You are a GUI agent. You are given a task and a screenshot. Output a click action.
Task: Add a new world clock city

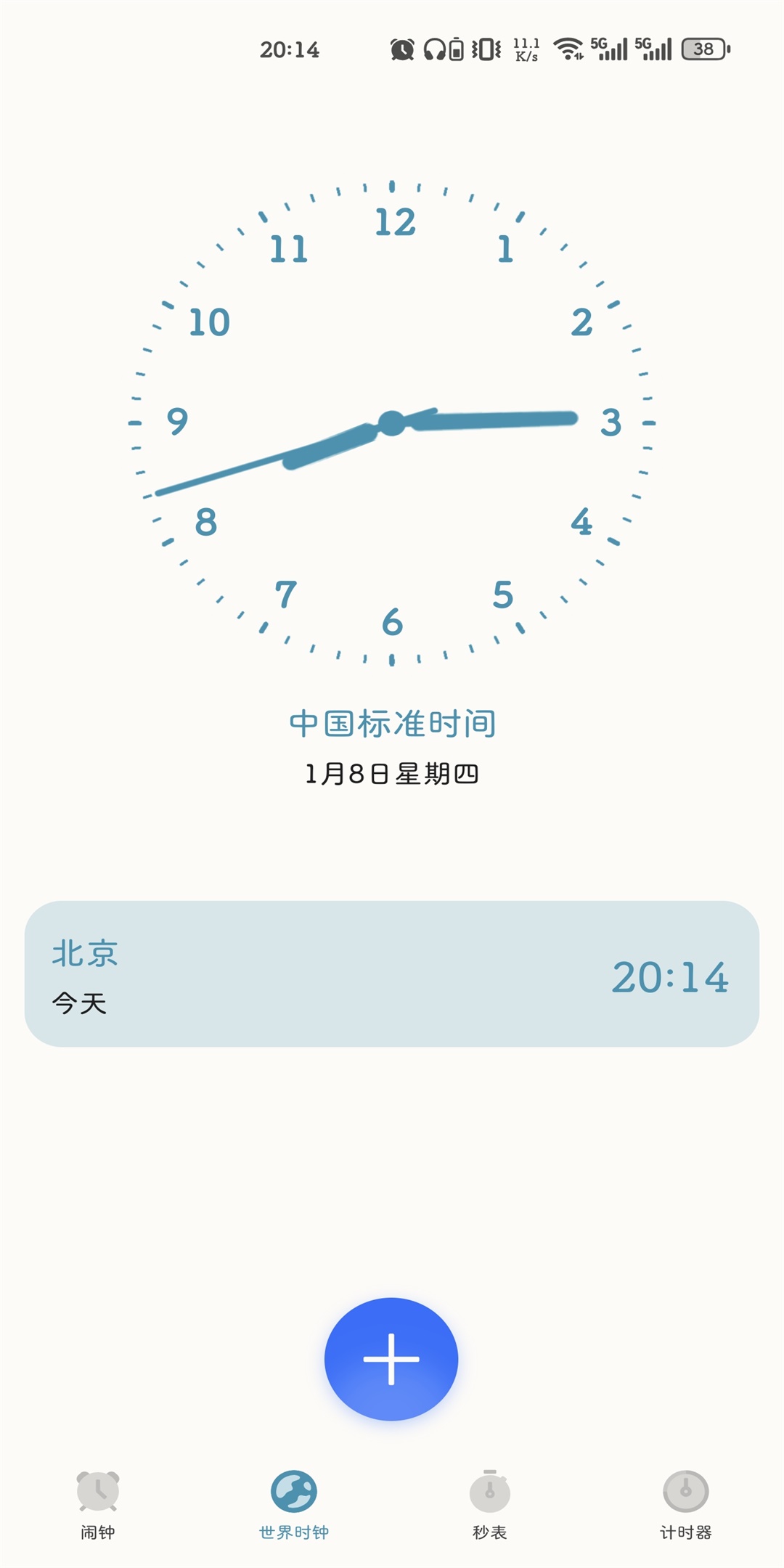click(x=391, y=1358)
